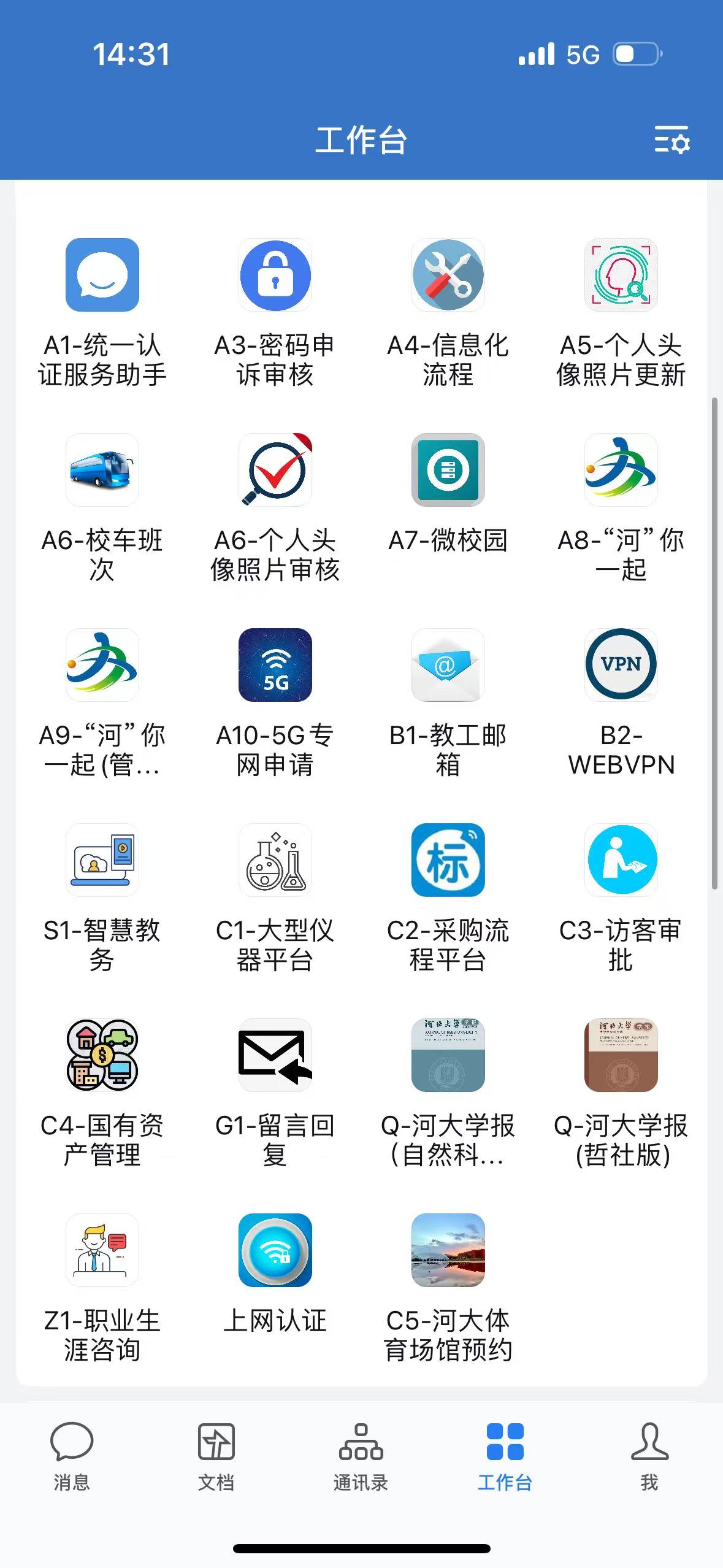
Task: Select C2-采购流程平台
Action: (448, 860)
